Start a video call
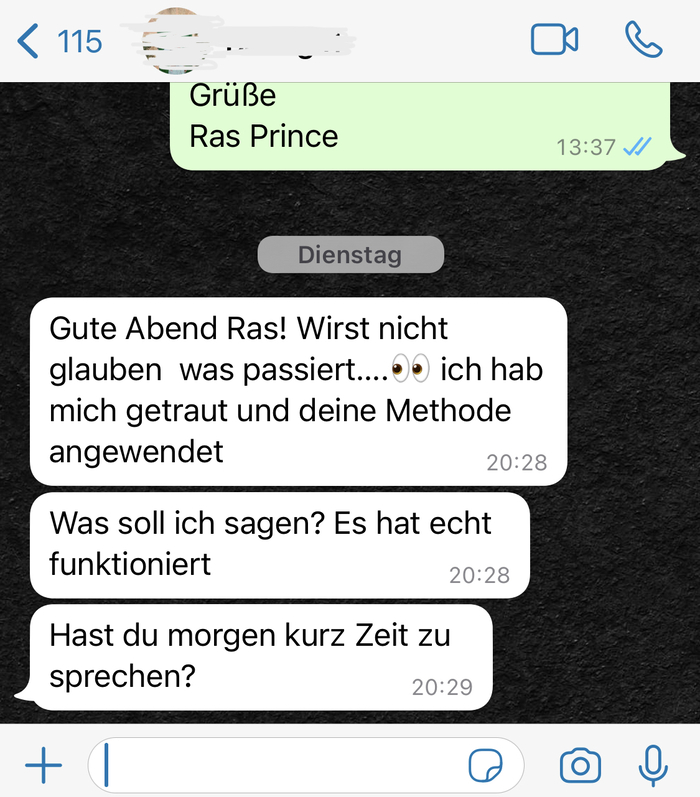This screenshot has height=797, width=700. click(554, 40)
